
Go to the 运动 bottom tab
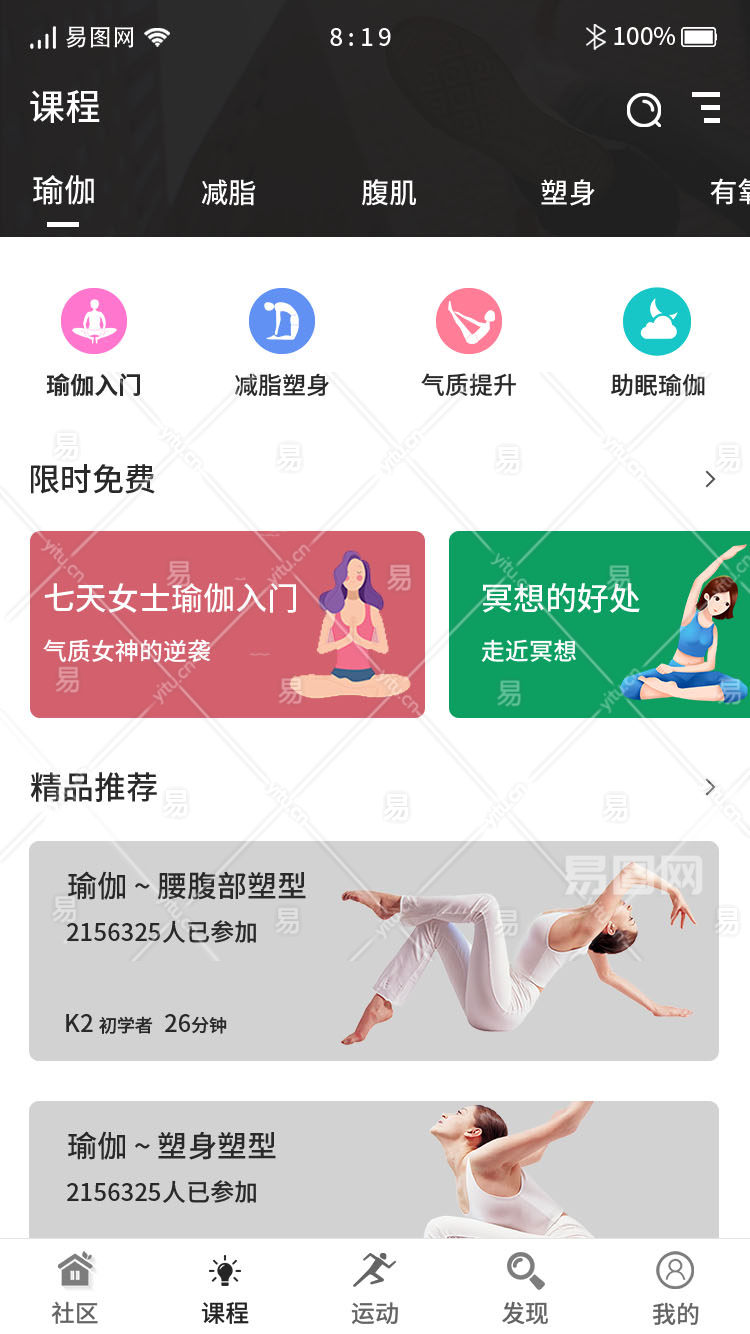375,1288
